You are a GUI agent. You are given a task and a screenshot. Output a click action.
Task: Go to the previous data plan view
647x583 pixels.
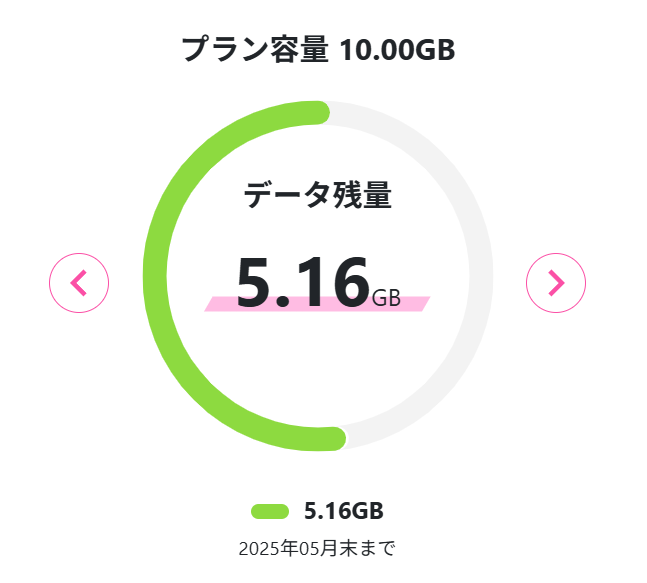pyautogui.click(x=79, y=283)
